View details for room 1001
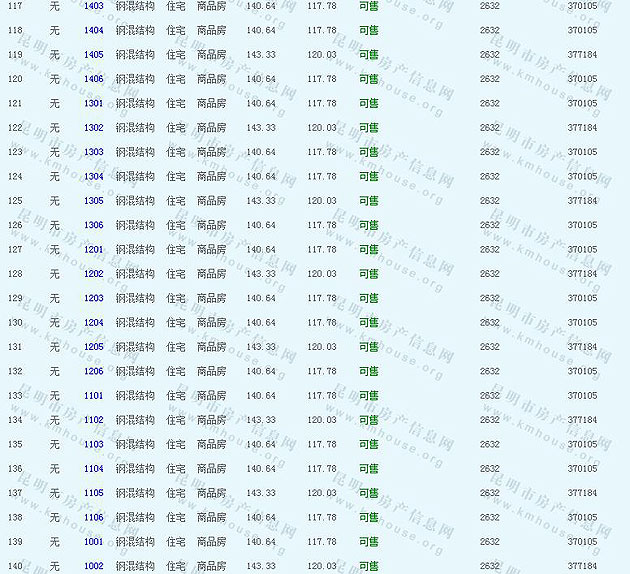Image resolution: width=630 pixels, height=574 pixels. 93,542
